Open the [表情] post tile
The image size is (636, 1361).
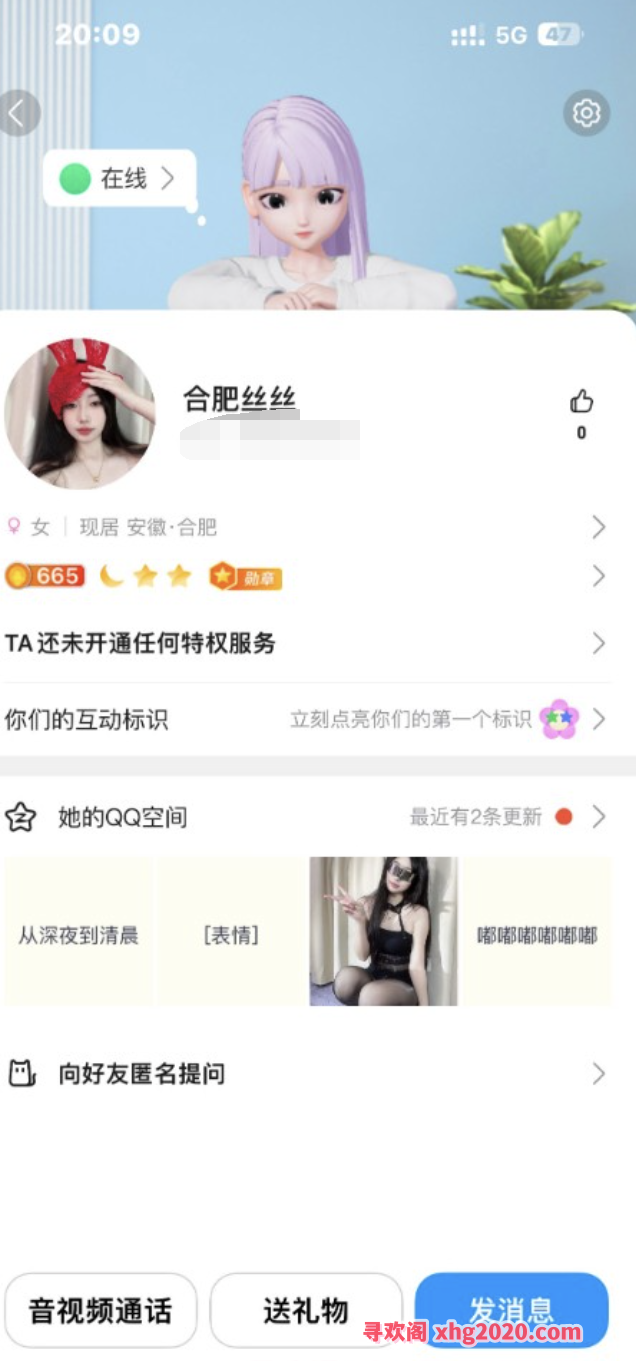click(231, 932)
